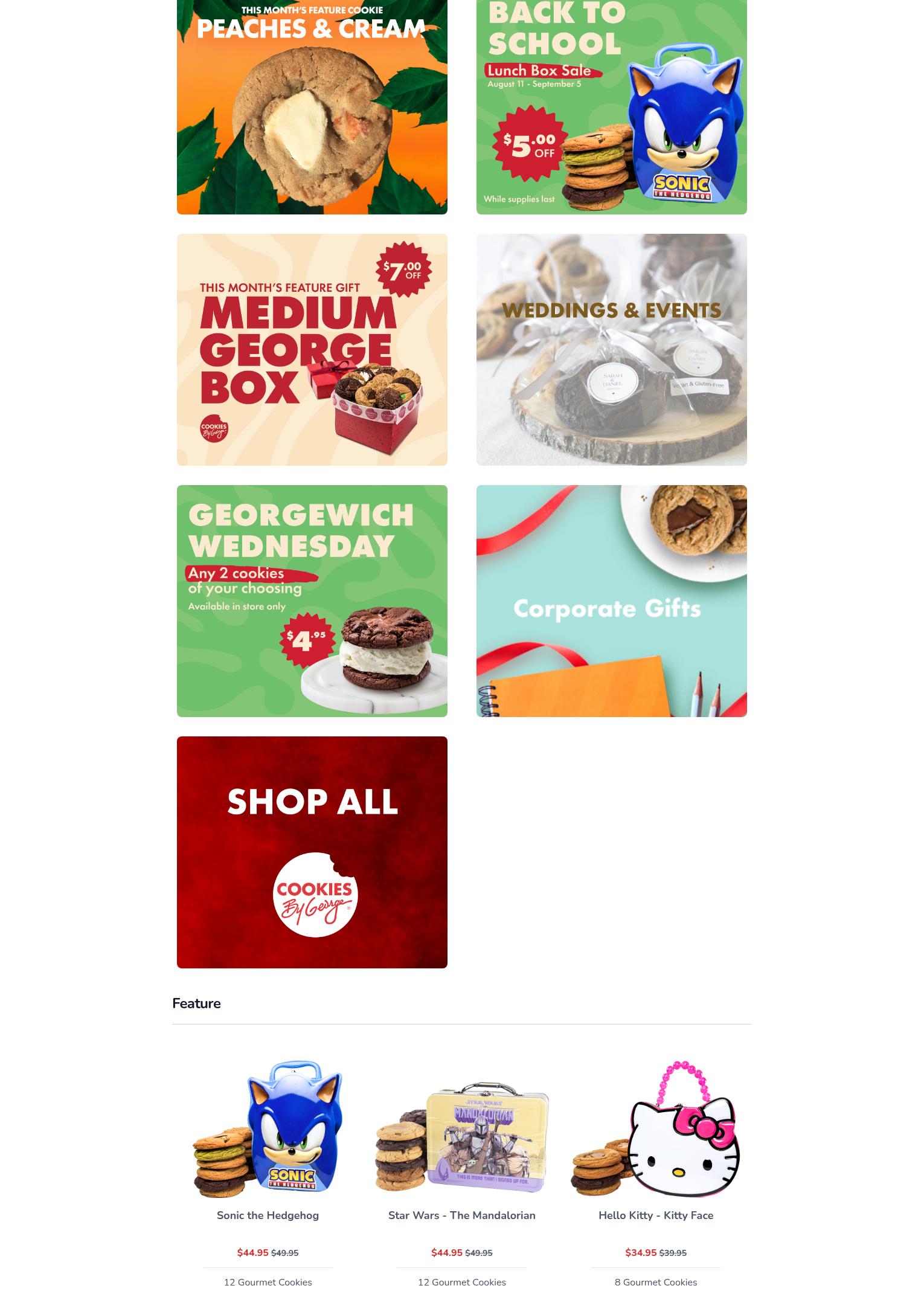924x1297 pixels.
Task: Open the Hello Kitty - Kitty Face product link
Action: [x=656, y=1215]
